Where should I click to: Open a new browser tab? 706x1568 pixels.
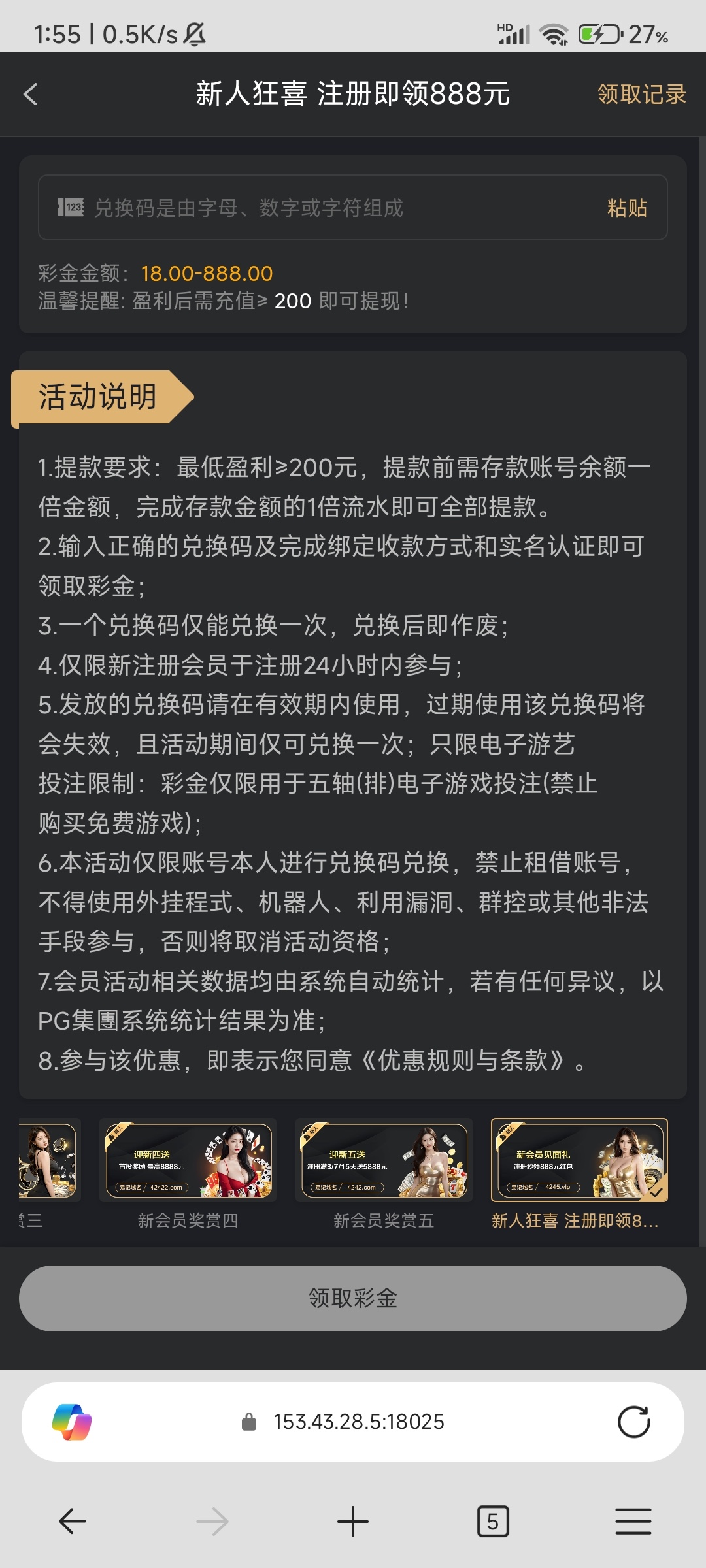pyautogui.click(x=353, y=1521)
